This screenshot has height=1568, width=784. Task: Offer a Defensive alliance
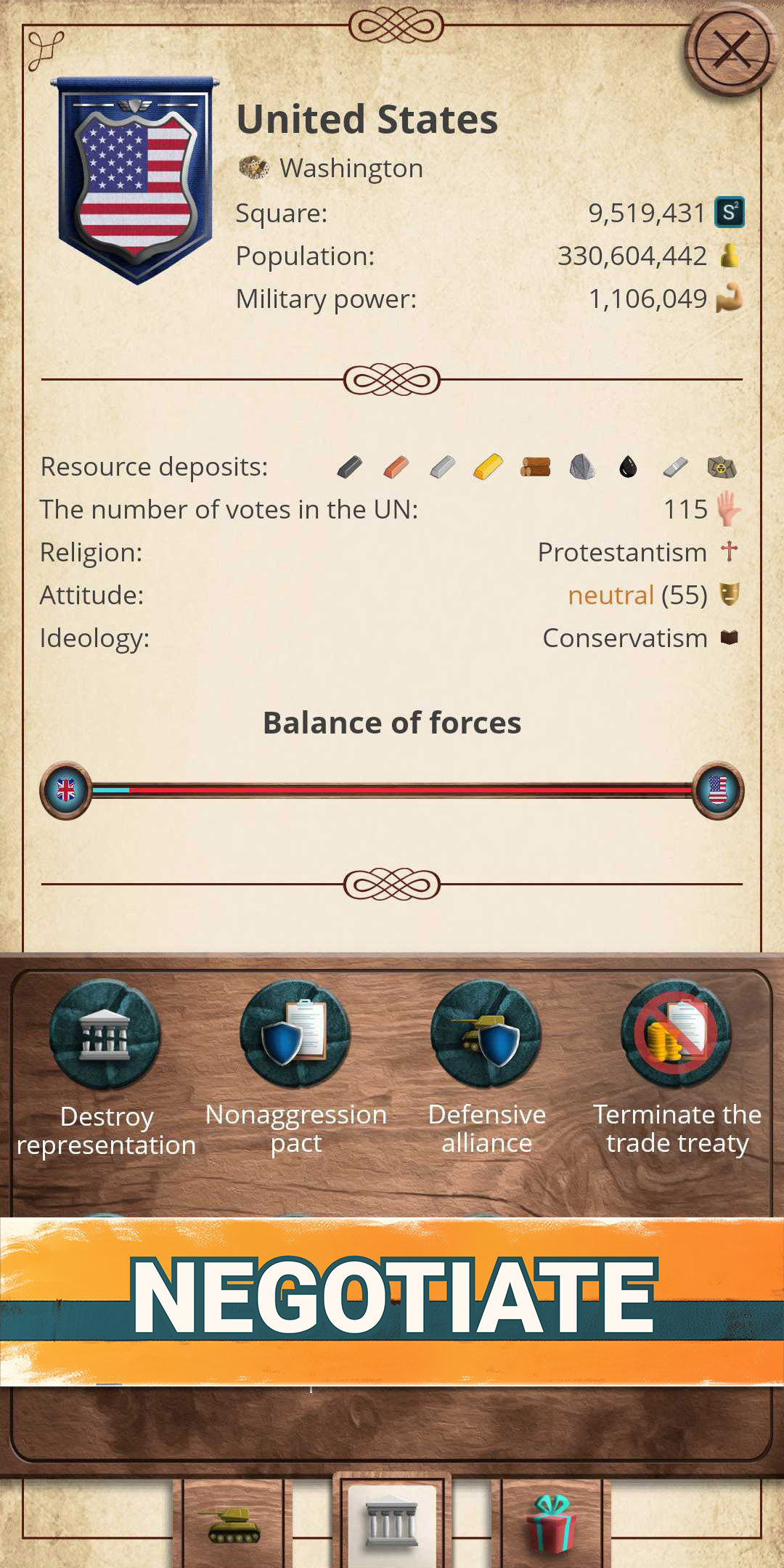point(486,1035)
